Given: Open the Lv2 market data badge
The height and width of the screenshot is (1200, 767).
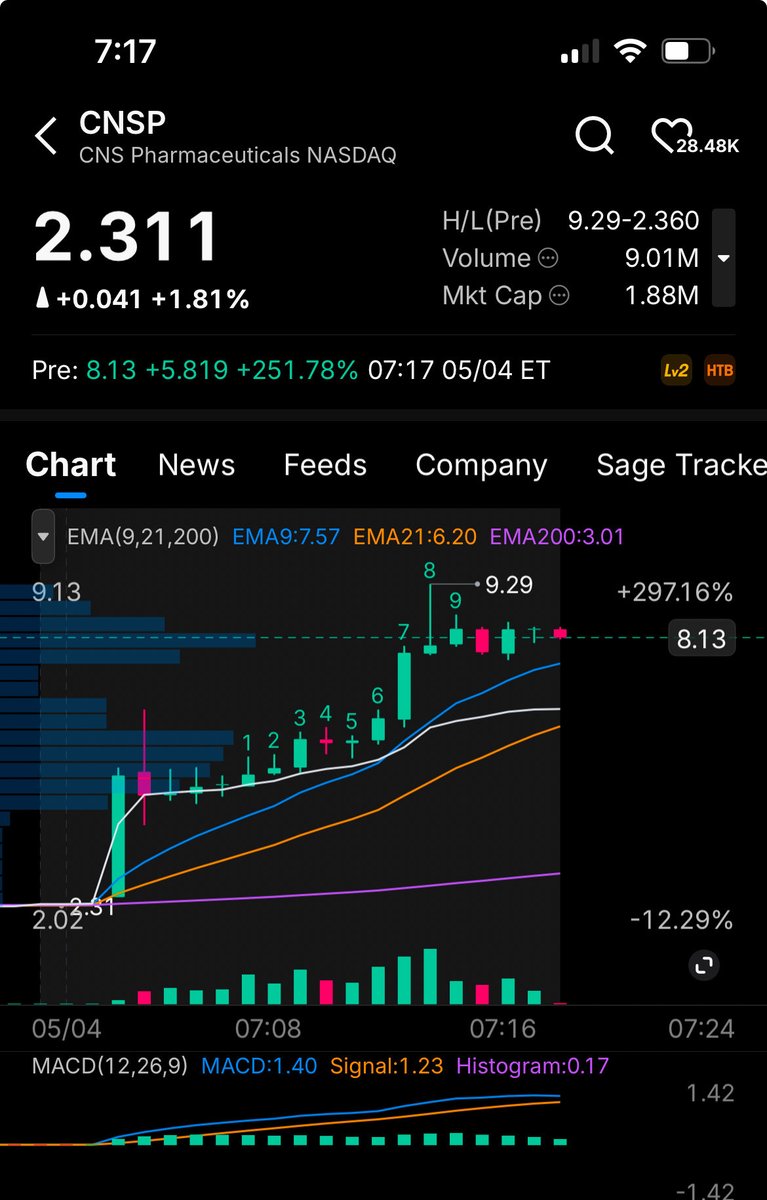Looking at the screenshot, I should (x=677, y=370).
